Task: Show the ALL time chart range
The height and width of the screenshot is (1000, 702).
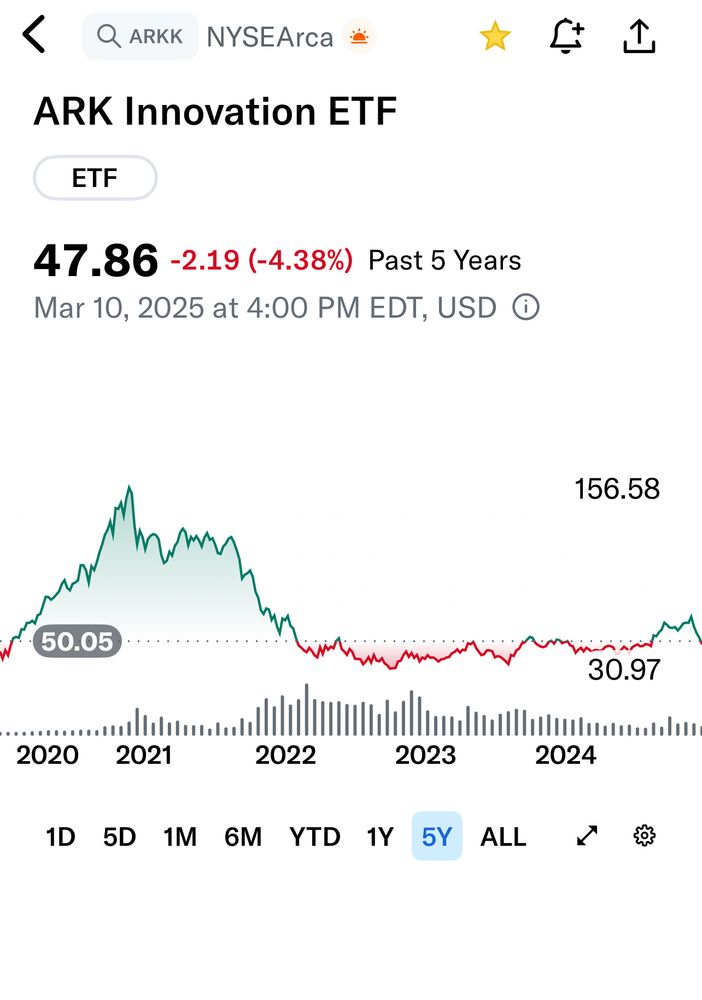Action: point(503,837)
